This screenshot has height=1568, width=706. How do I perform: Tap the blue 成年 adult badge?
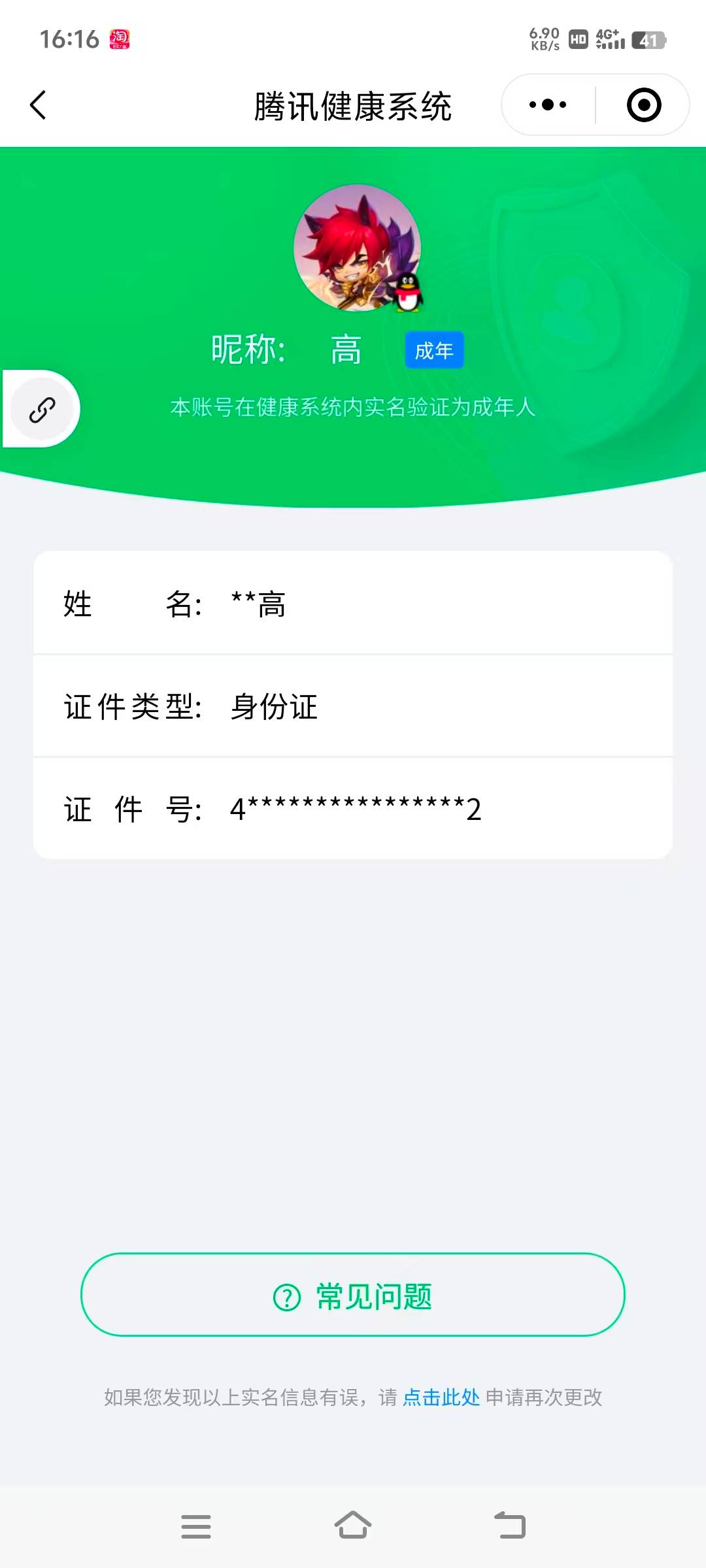click(x=433, y=350)
